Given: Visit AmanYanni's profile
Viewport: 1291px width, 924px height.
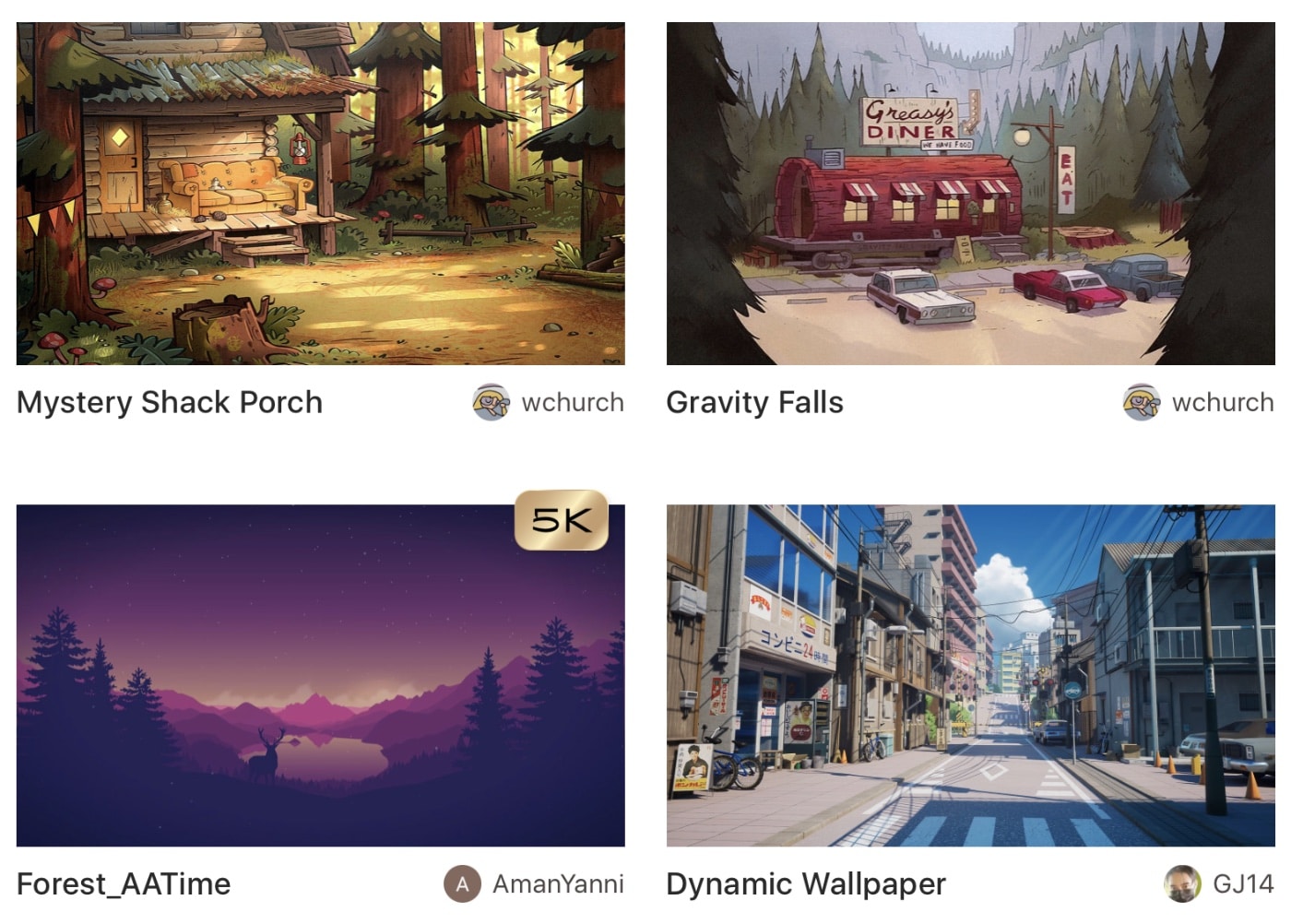Looking at the screenshot, I should (535, 884).
